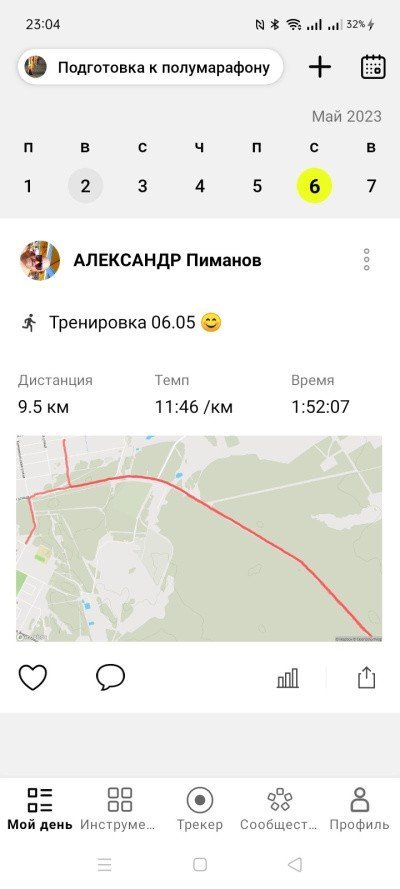Open АЛЕКСАНДР Пиманов's profile
Viewport: 400px width, 889px height.
(x=168, y=260)
